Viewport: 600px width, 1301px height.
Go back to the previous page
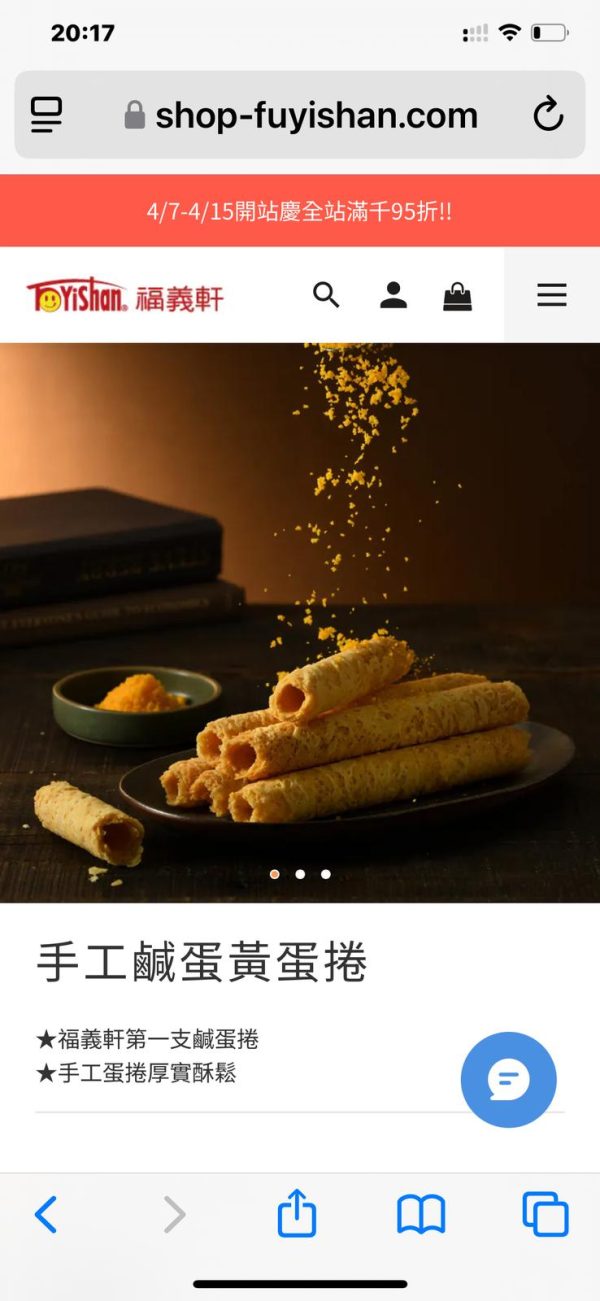coord(46,1215)
